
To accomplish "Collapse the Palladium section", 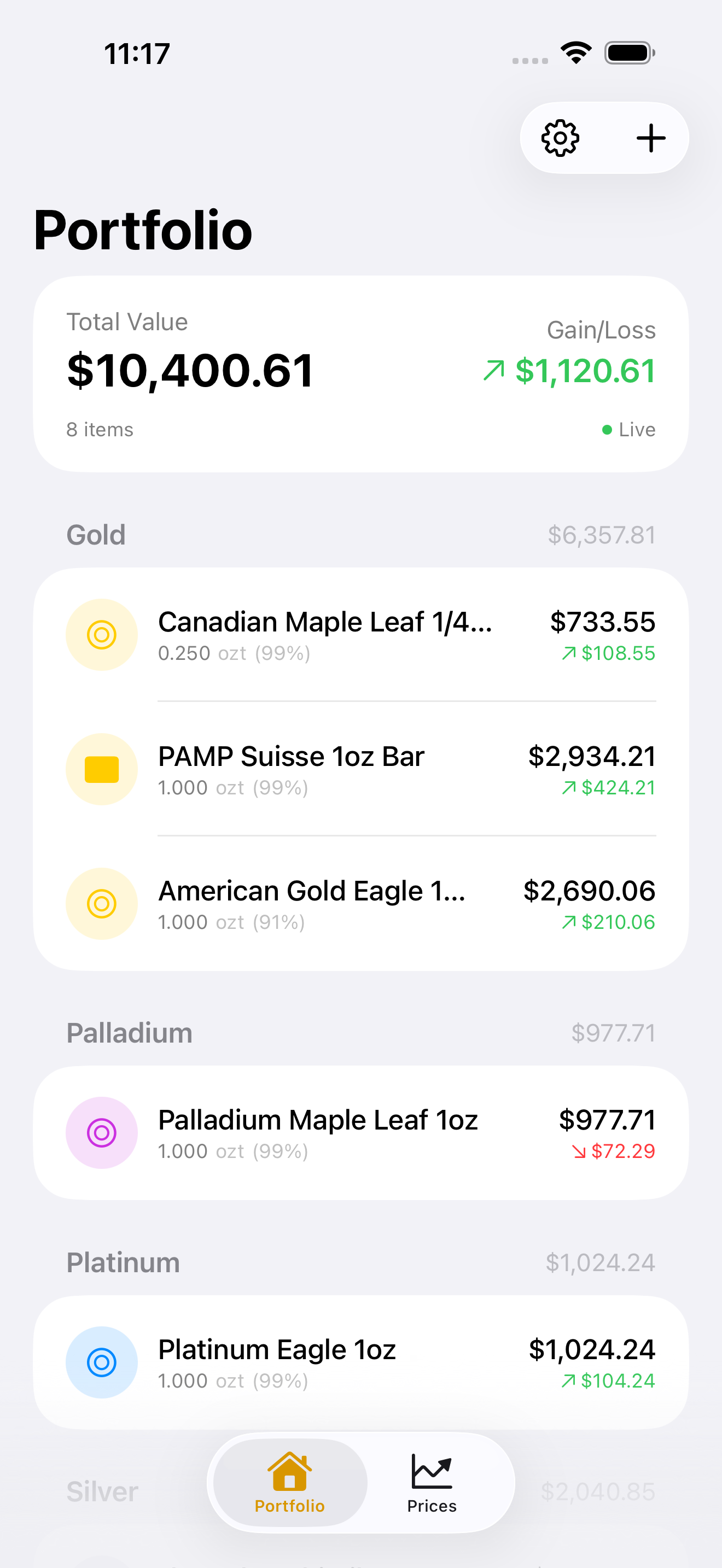I will pyautogui.click(x=129, y=1032).
